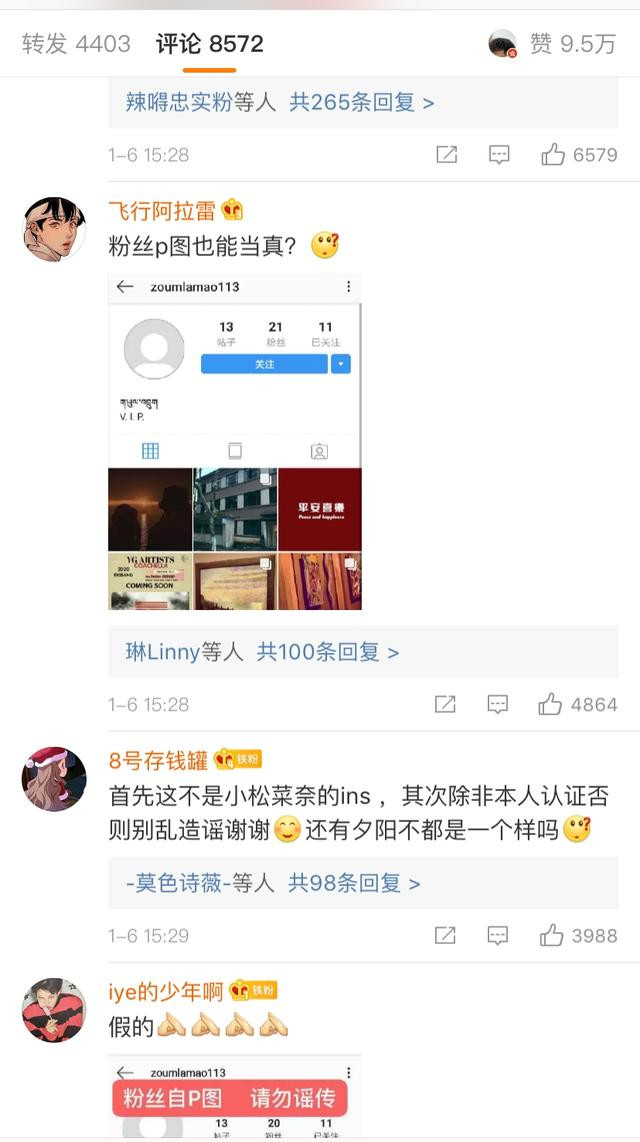Switch to the 转发 4403 tab
Image resolution: width=640 pixels, height=1142 pixels.
(76, 44)
